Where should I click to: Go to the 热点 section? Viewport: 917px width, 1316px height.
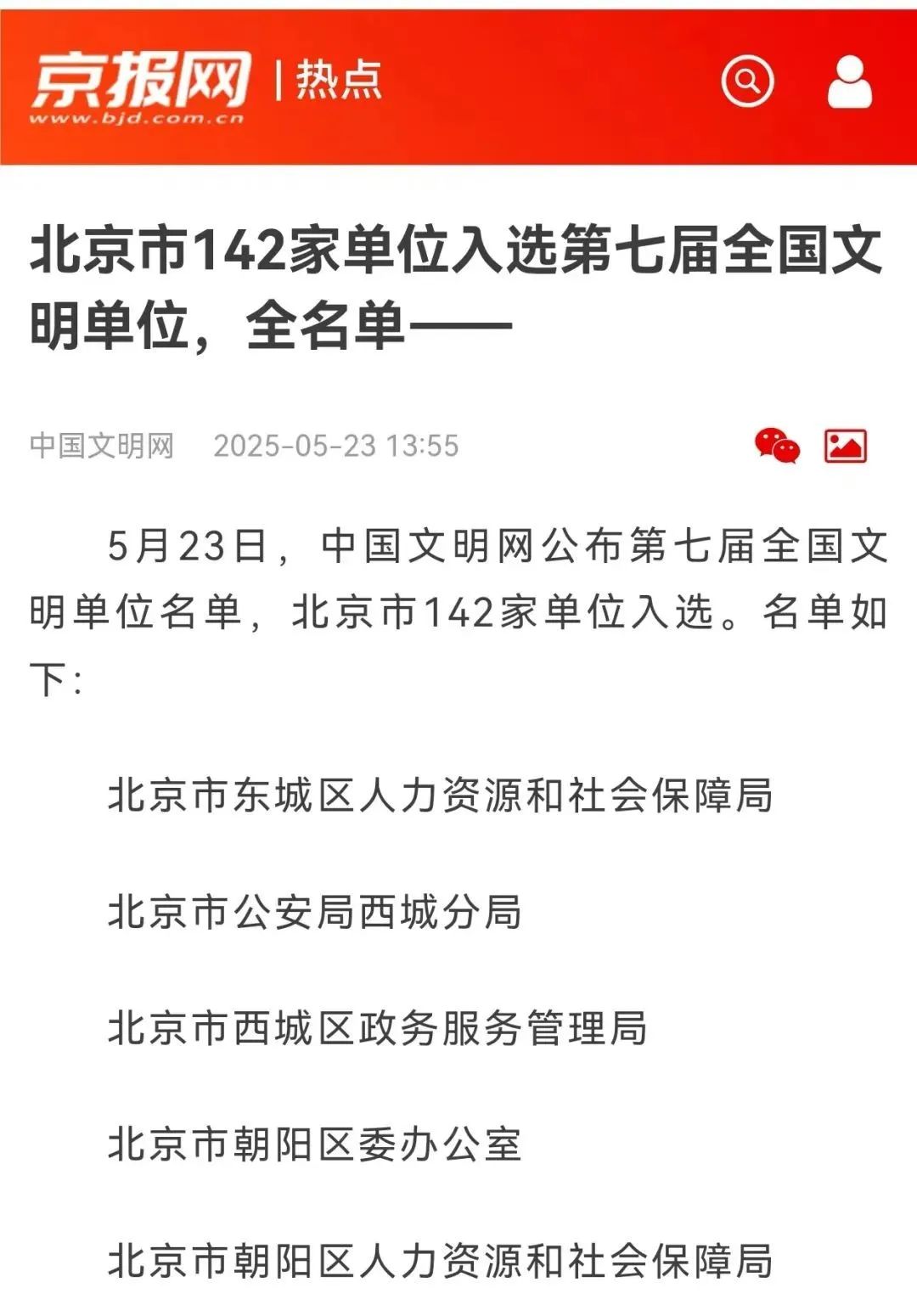click(338, 81)
